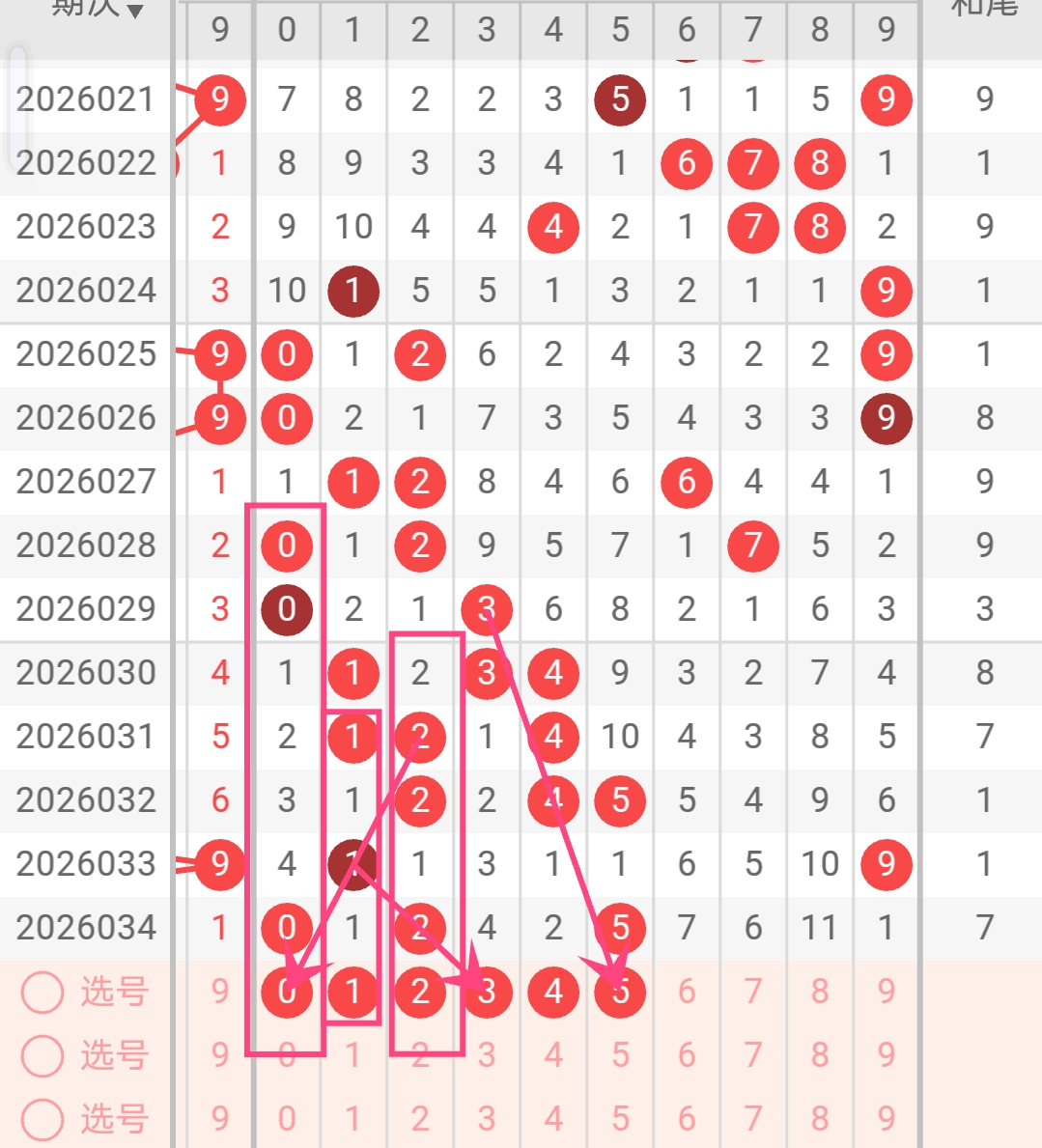Select the circle beside the third 选号 row
This screenshot has width=1042, height=1148.
42,1119
